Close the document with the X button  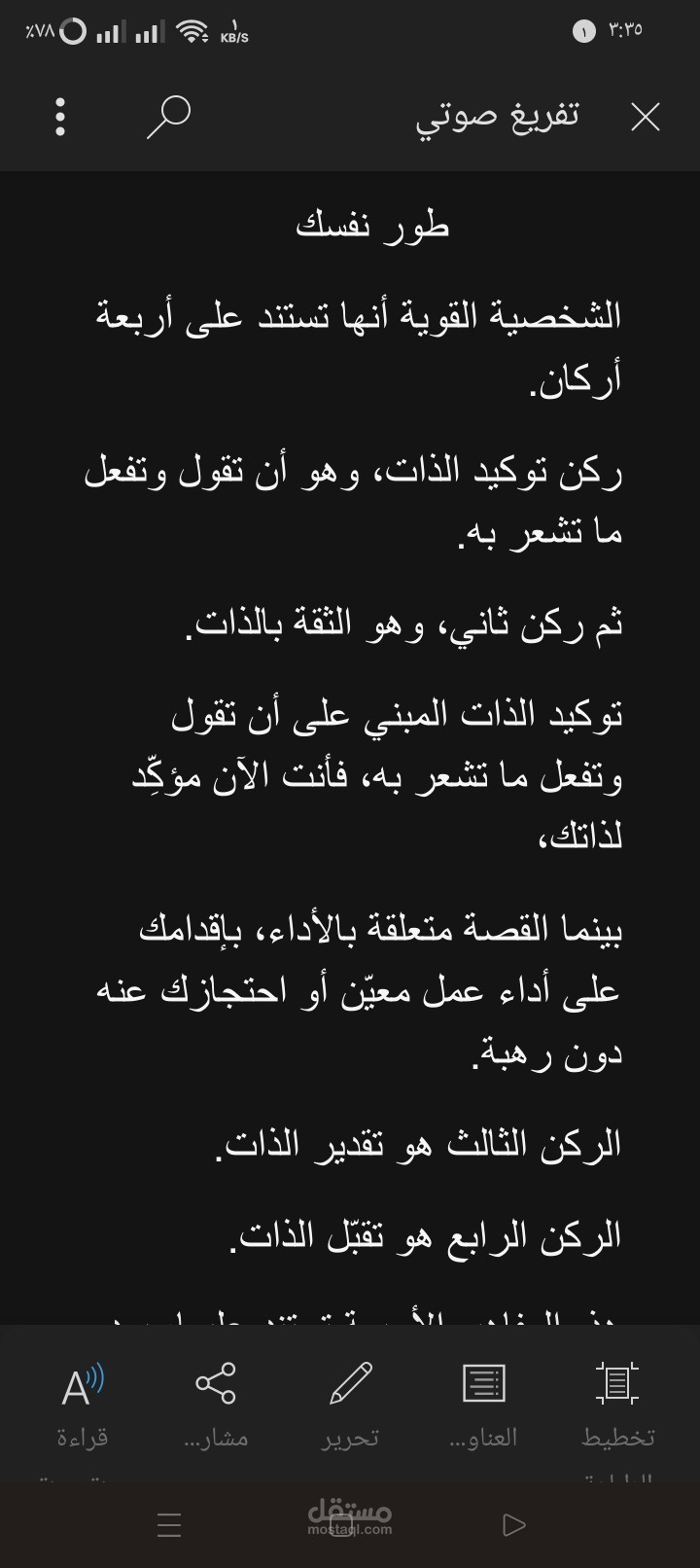coord(645,116)
